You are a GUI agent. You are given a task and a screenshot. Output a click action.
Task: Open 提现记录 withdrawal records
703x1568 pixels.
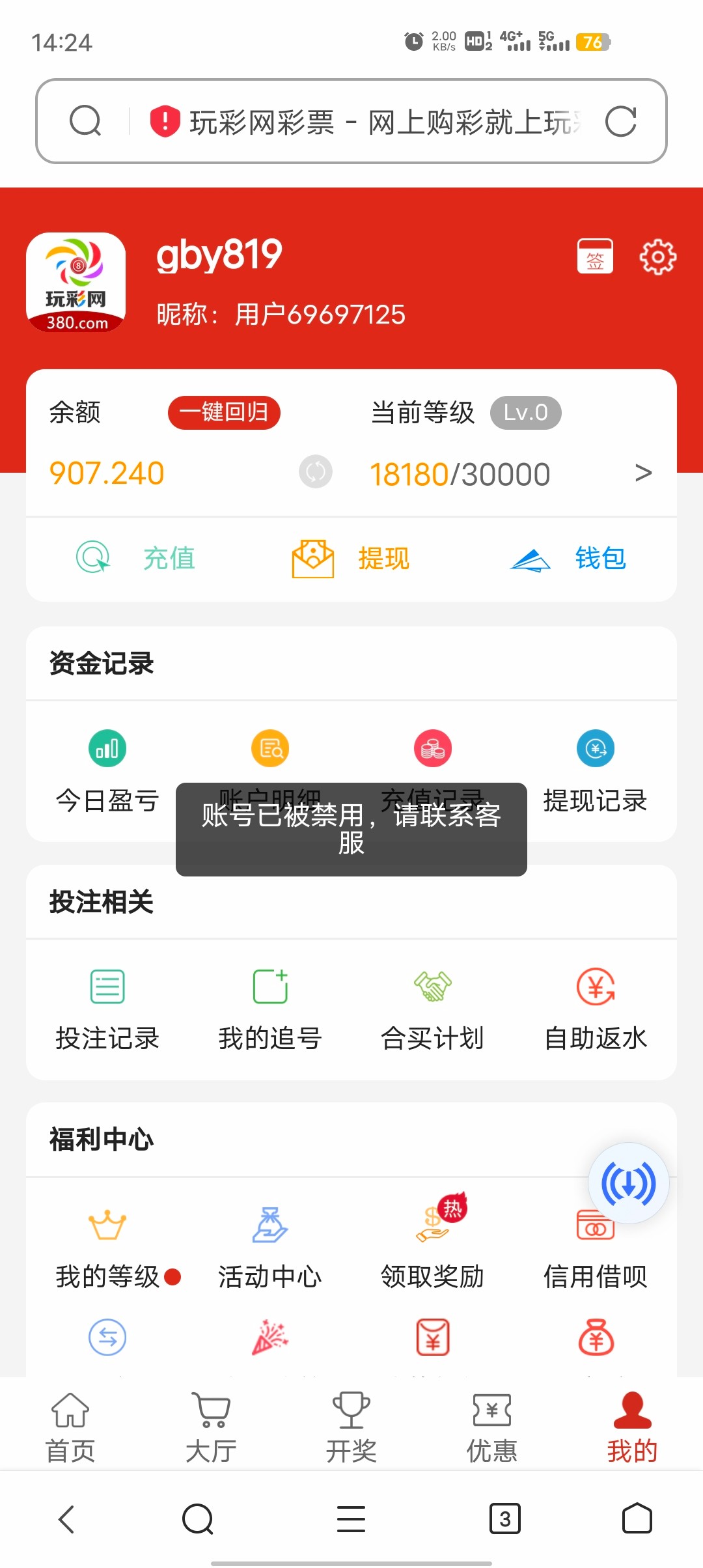click(594, 768)
